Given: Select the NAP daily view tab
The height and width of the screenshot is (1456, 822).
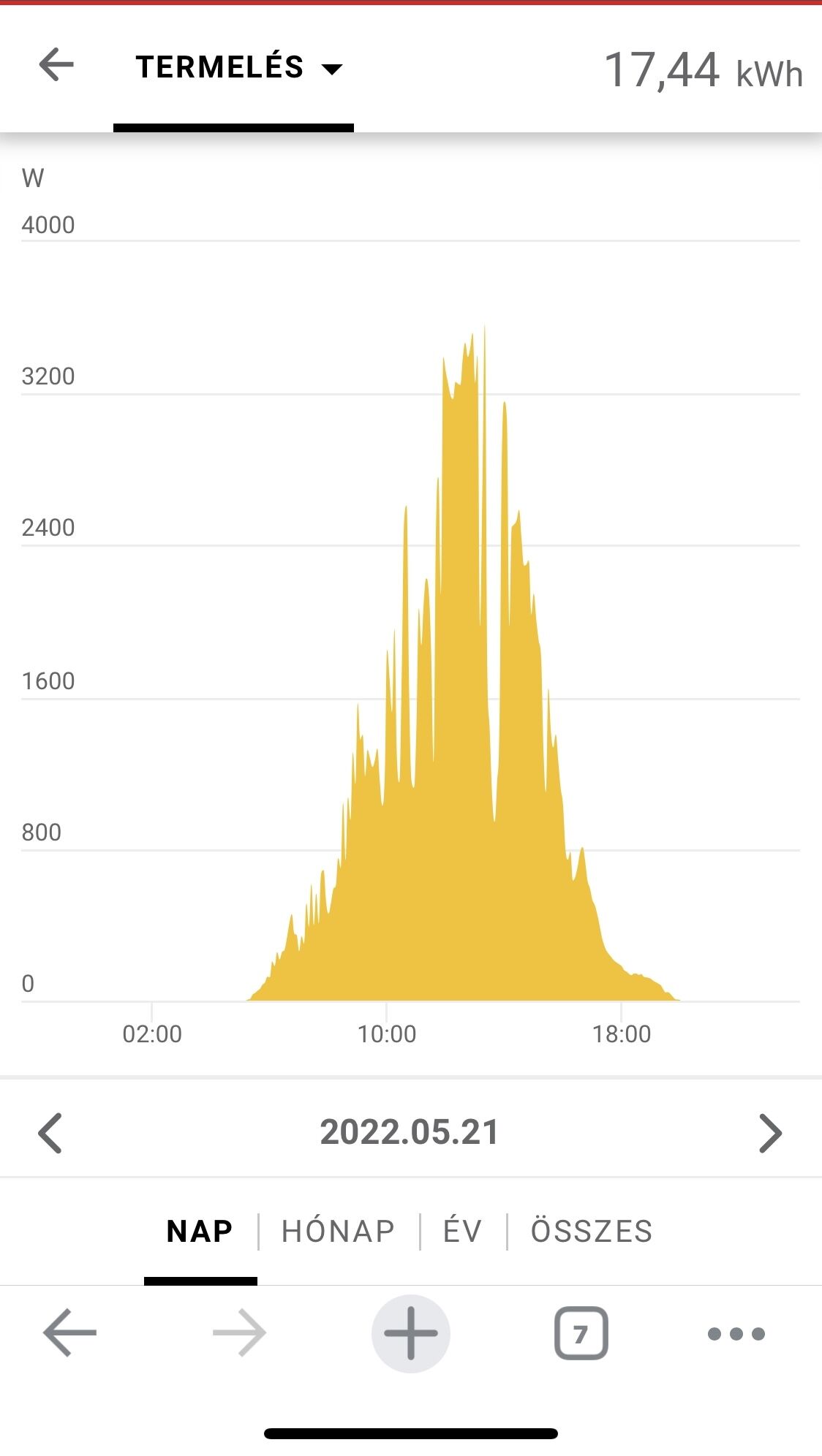Looking at the screenshot, I should click(x=200, y=1232).
